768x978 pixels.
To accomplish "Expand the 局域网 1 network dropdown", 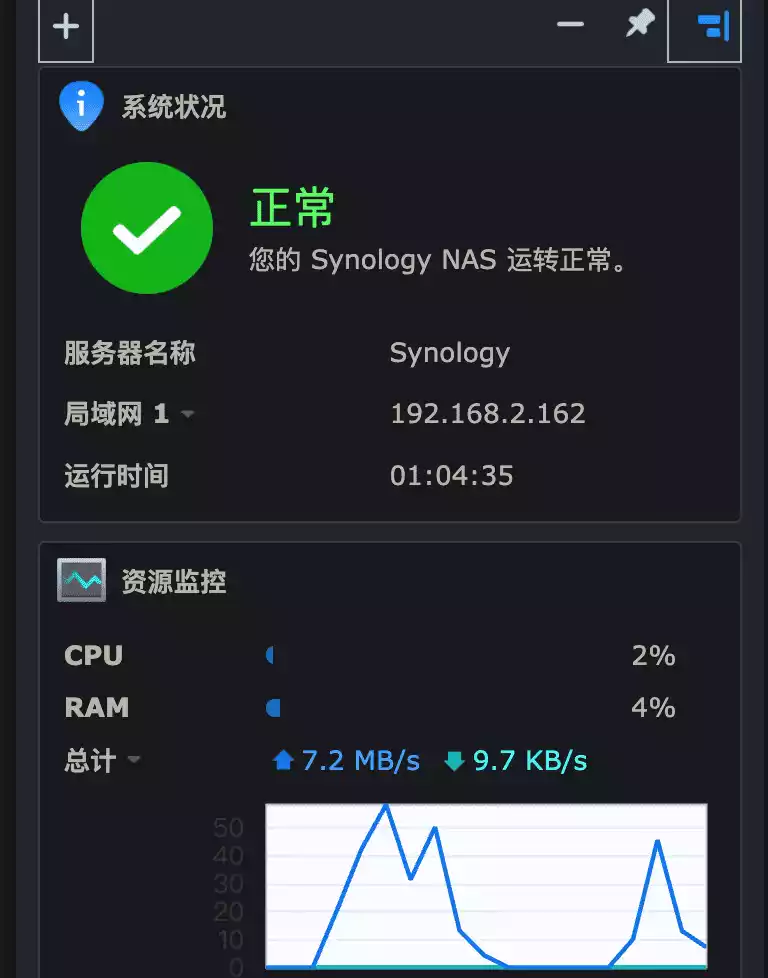I will (x=187, y=414).
